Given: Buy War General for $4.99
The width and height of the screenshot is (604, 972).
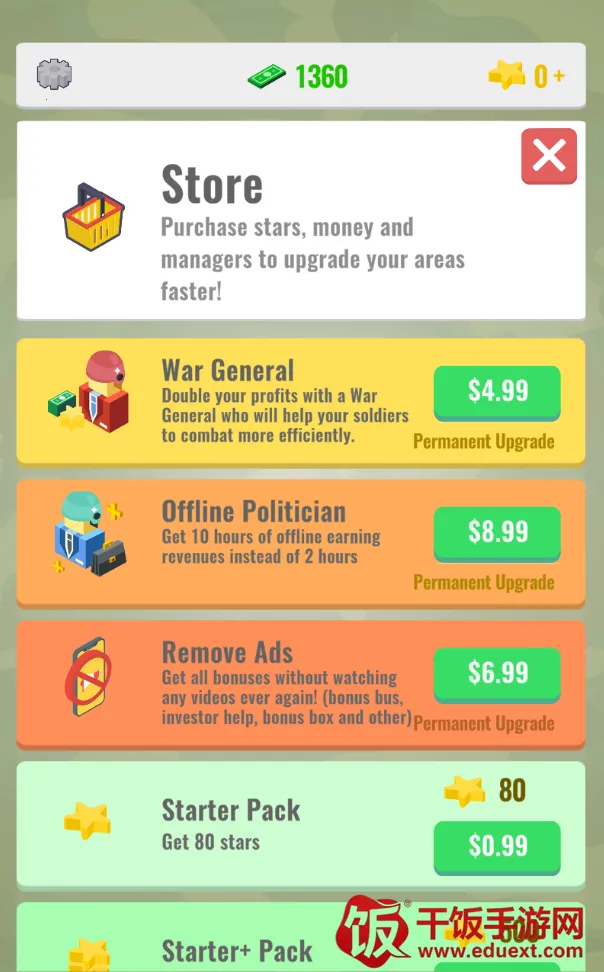Looking at the screenshot, I should coord(497,391).
